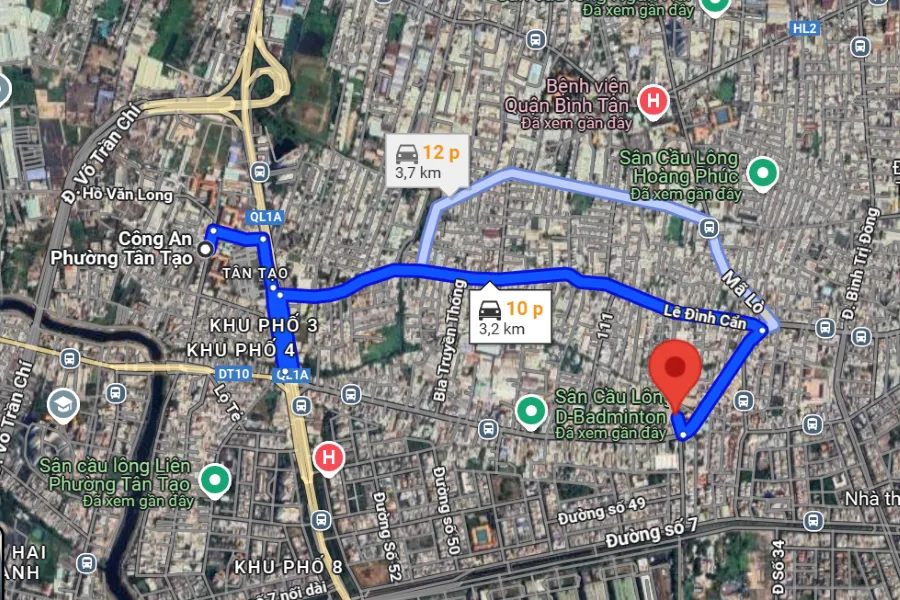Open the Sân Cầu Lông D-Badminton marker
The height and width of the screenshot is (600, 900).
[x=530, y=410]
